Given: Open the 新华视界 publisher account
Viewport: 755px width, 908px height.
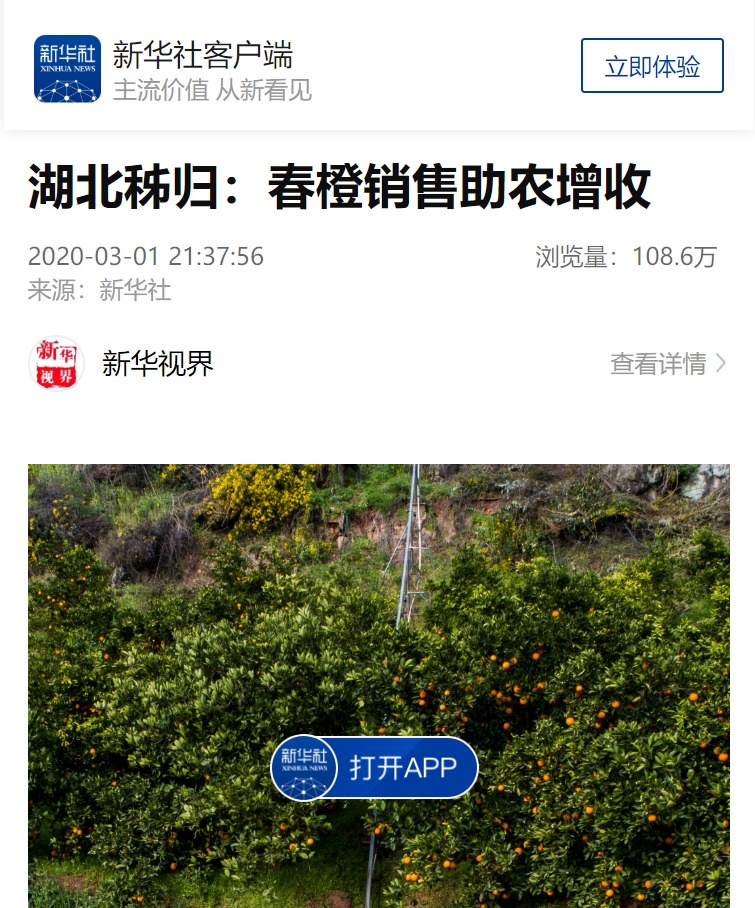Looking at the screenshot, I should 158,363.
